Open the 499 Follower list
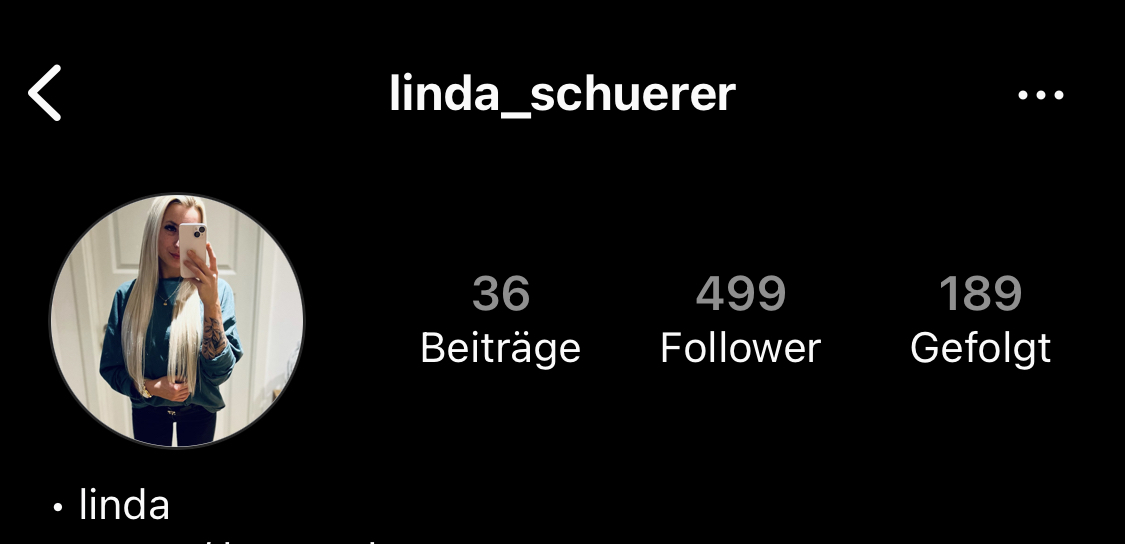The image size is (1125, 544). pyautogui.click(x=740, y=320)
